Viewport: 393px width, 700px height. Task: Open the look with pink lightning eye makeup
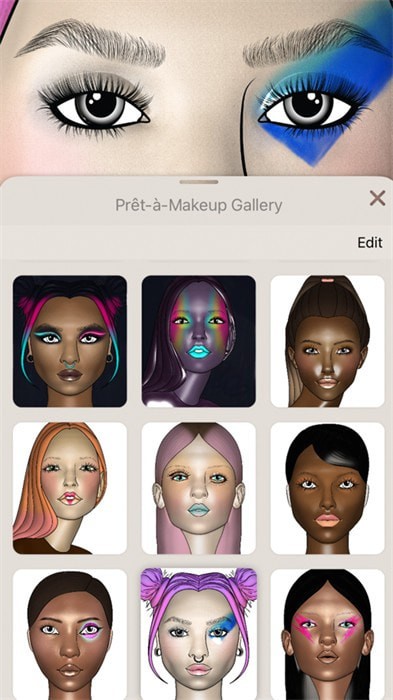(x=327, y=634)
